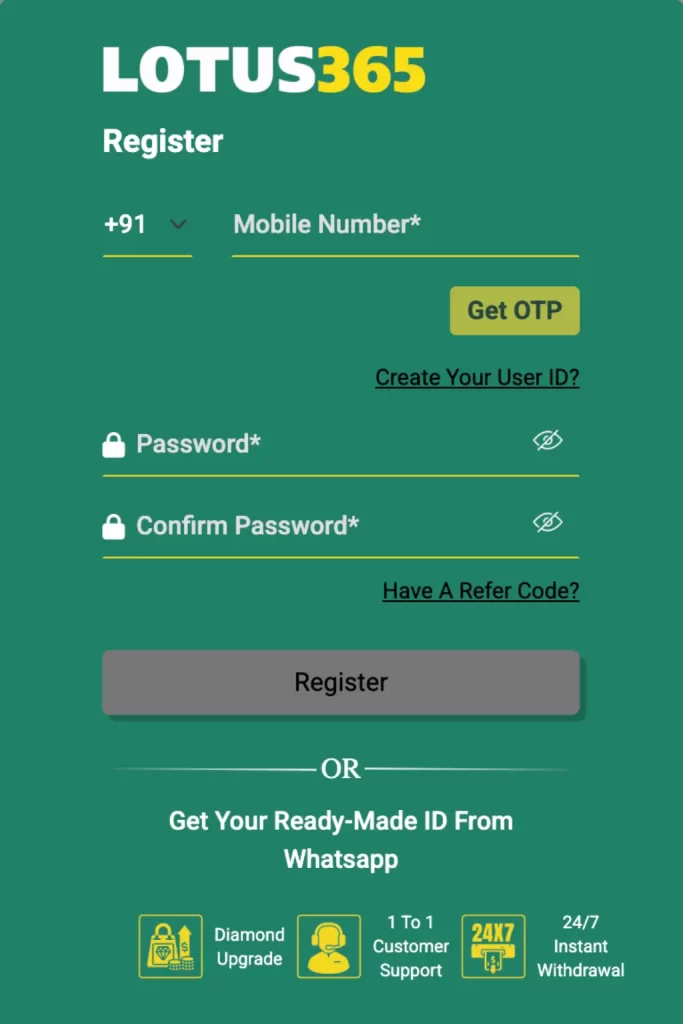Select the Password input field
The width and height of the screenshot is (683, 1024).
pos(320,444)
